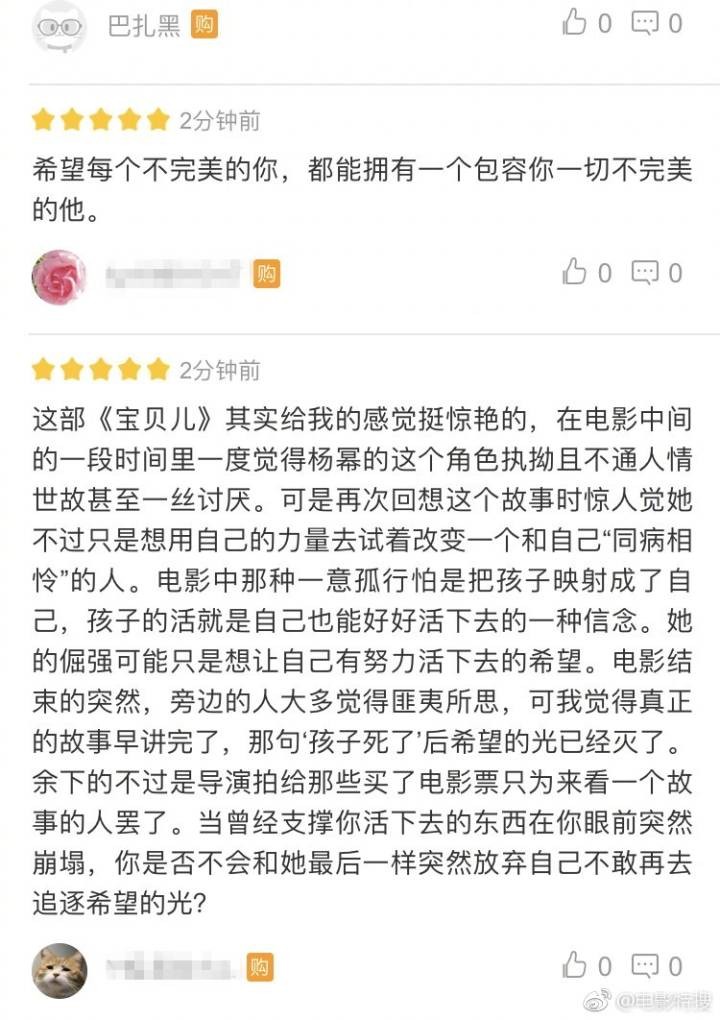Open 巴扎黑's profile avatar
This screenshot has width=720, height=1020.
click(59, 25)
